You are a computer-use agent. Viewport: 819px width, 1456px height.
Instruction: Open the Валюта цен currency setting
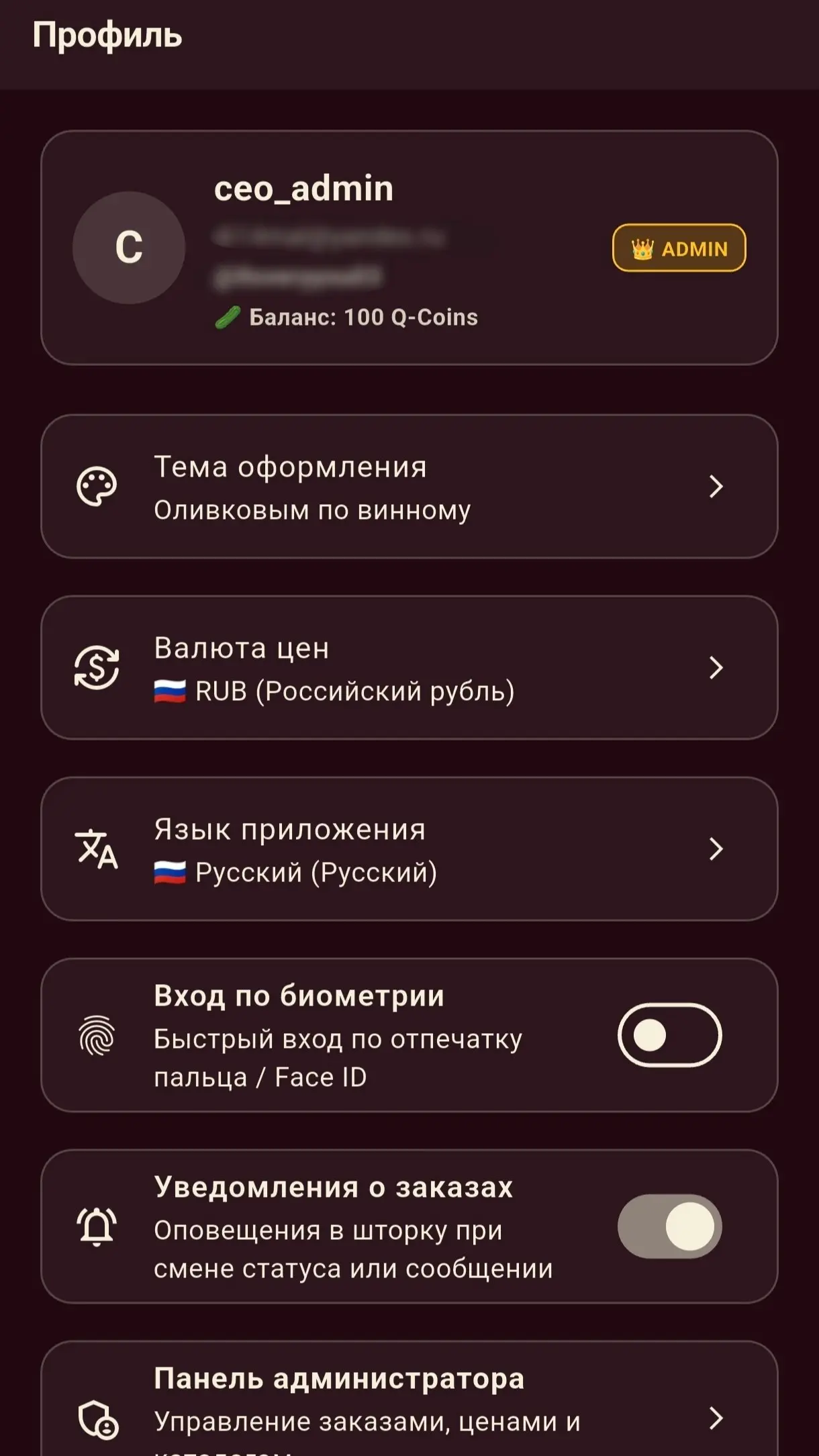click(409, 668)
